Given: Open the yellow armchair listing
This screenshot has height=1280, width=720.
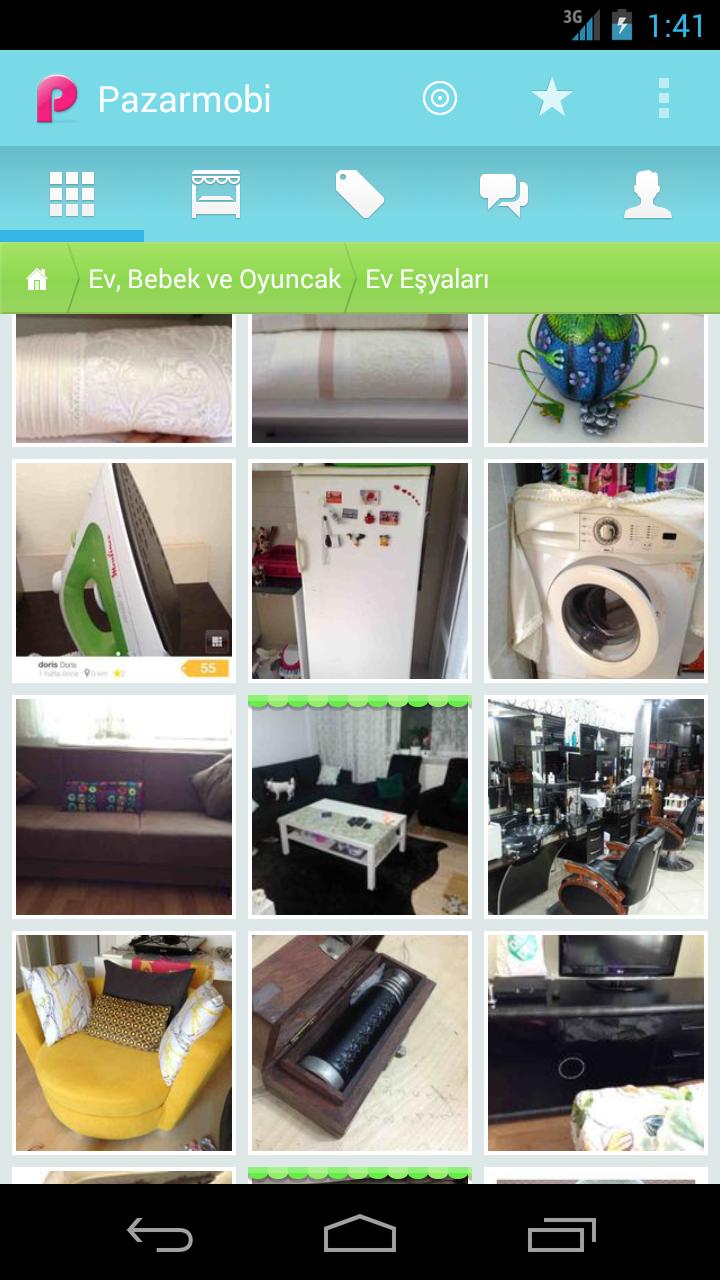Looking at the screenshot, I should [x=124, y=1042].
